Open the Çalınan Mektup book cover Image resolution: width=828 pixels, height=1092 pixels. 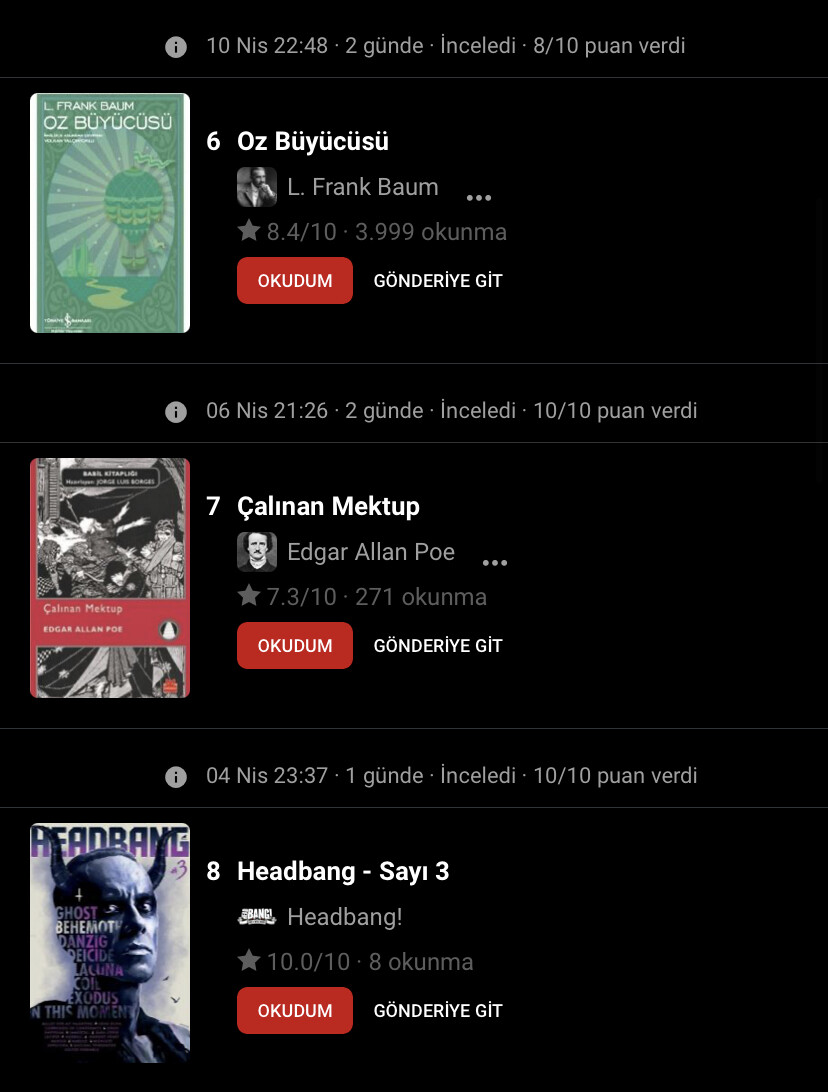(x=110, y=578)
